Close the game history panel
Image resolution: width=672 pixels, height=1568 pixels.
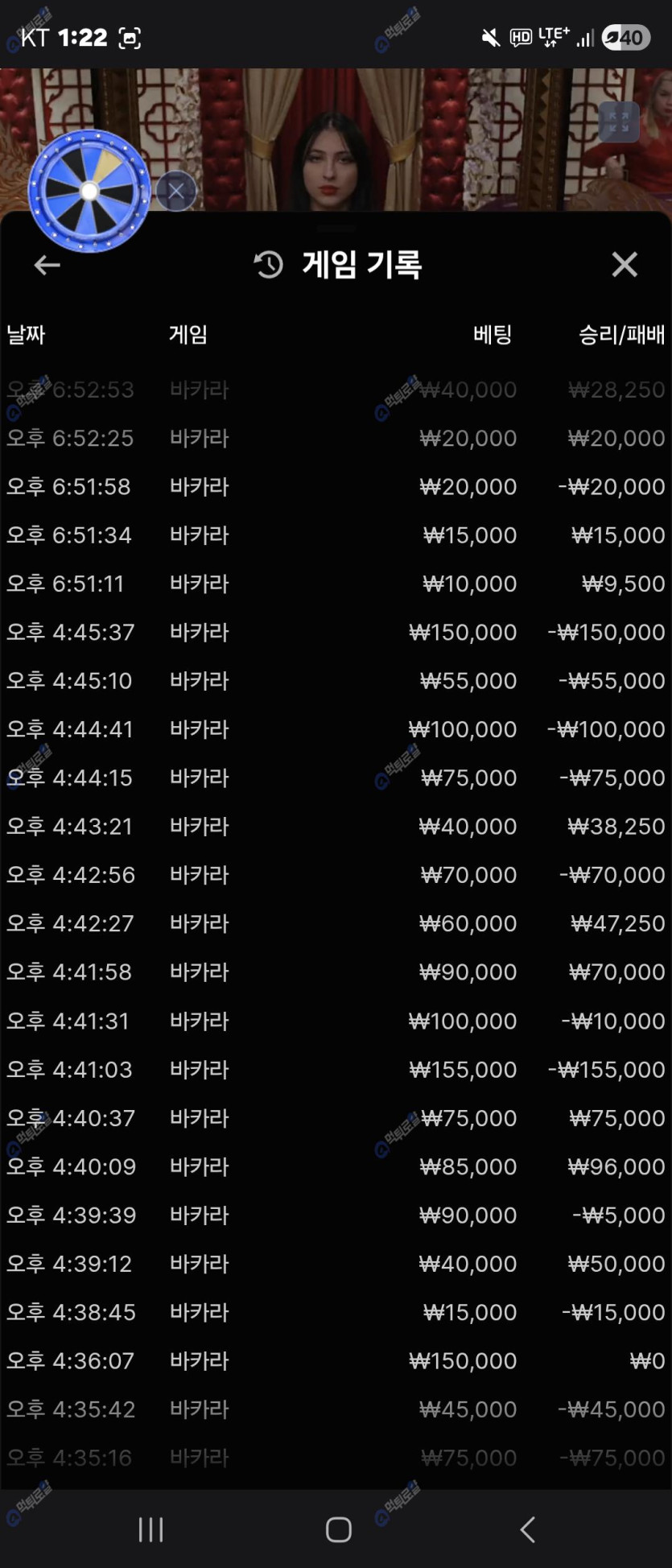(624, 265)
